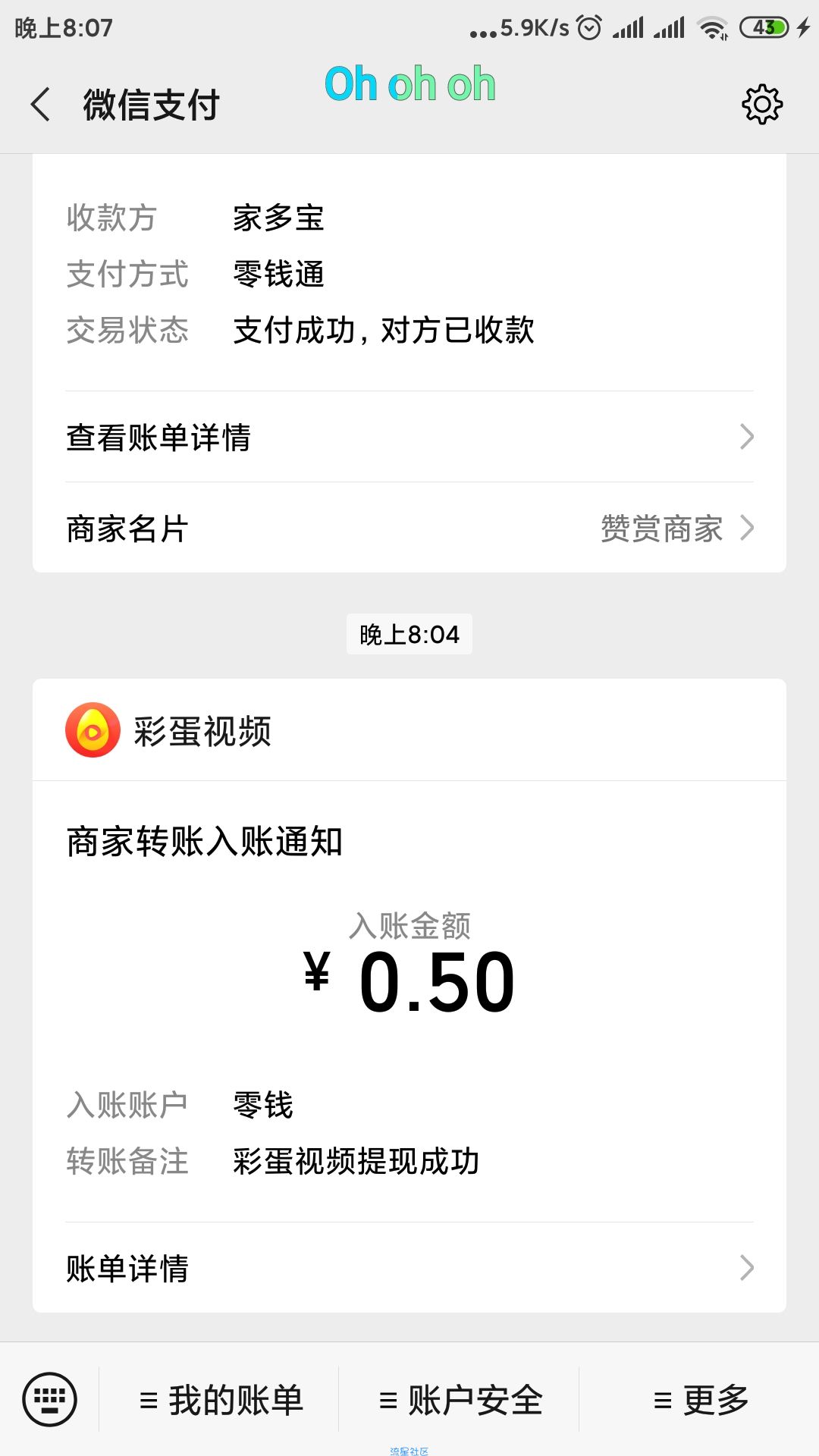Go back from 微信支付
This screenshot has width=819, height=1456.
click(41, 104)
